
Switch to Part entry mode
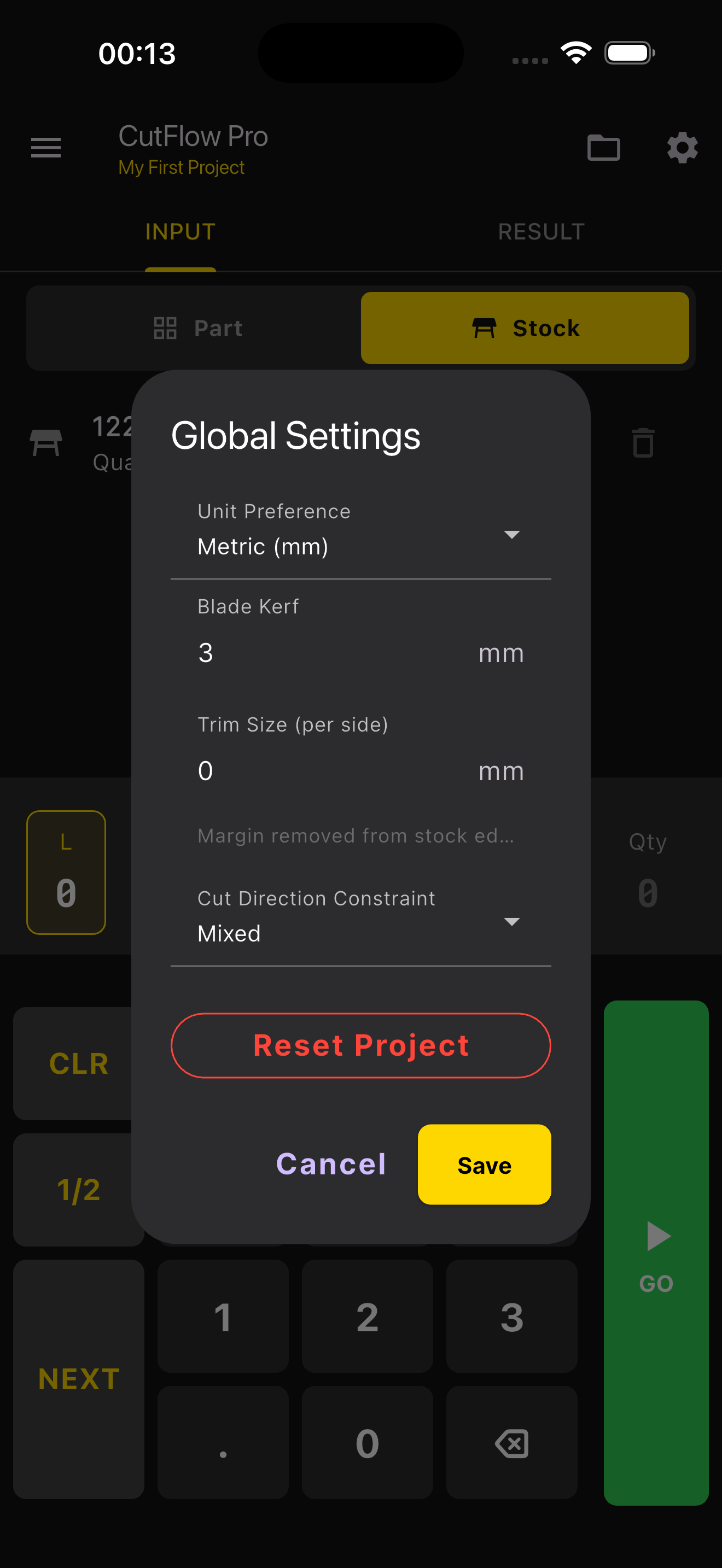pos(197,327)
